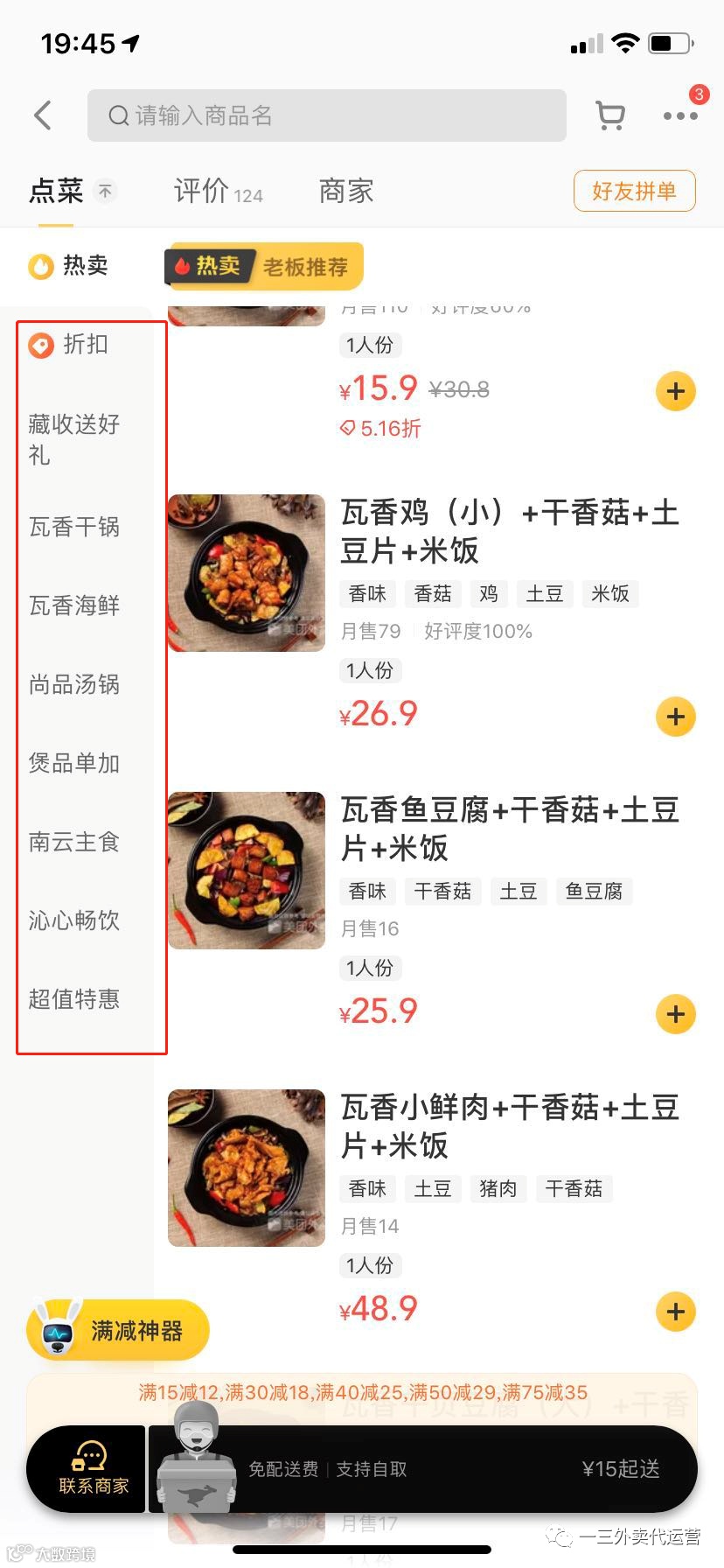Add 瓦香小鲜肉 set to cart
Viewport: 724px width, 1568px height.
tap(675, 1312)
